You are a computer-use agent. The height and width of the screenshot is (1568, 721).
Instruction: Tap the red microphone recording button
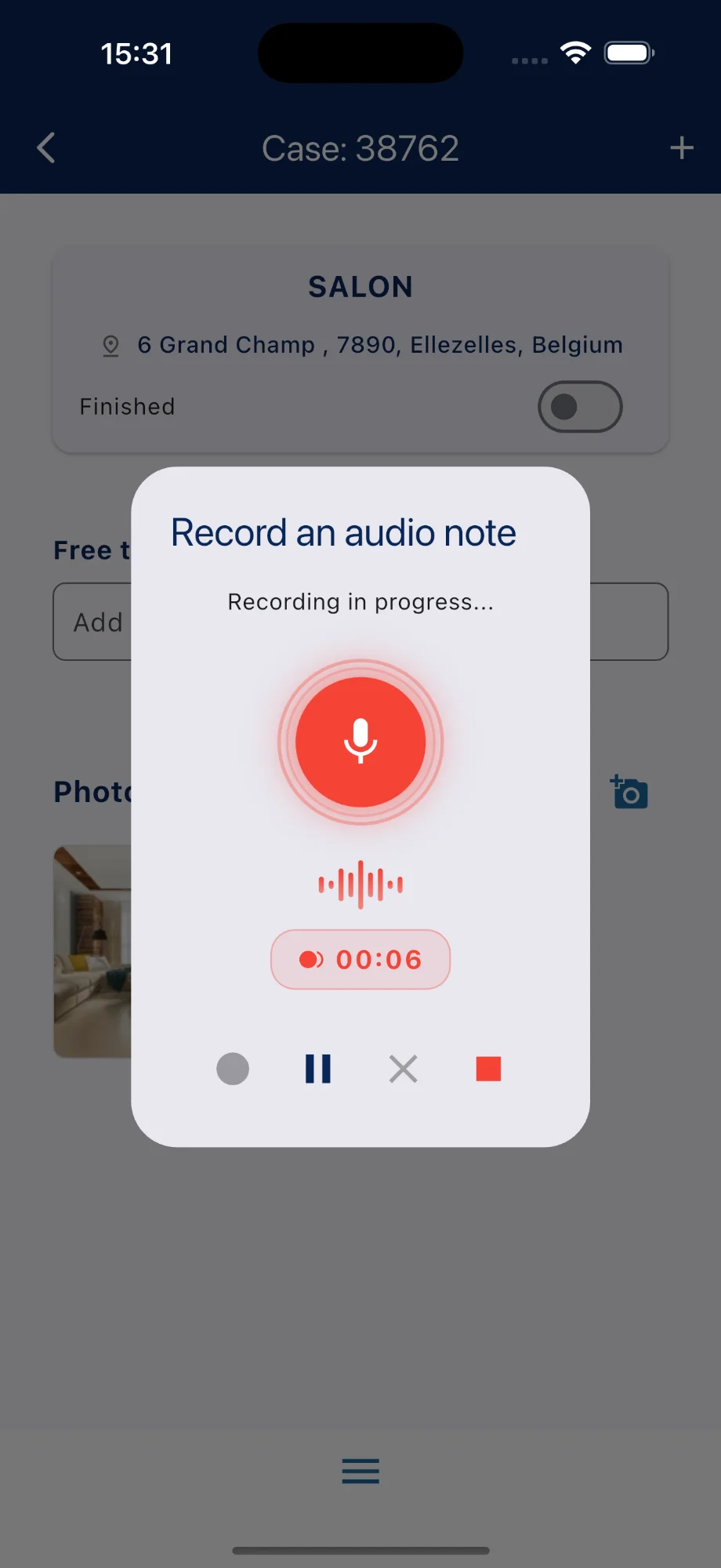click(x=360, y=741)
